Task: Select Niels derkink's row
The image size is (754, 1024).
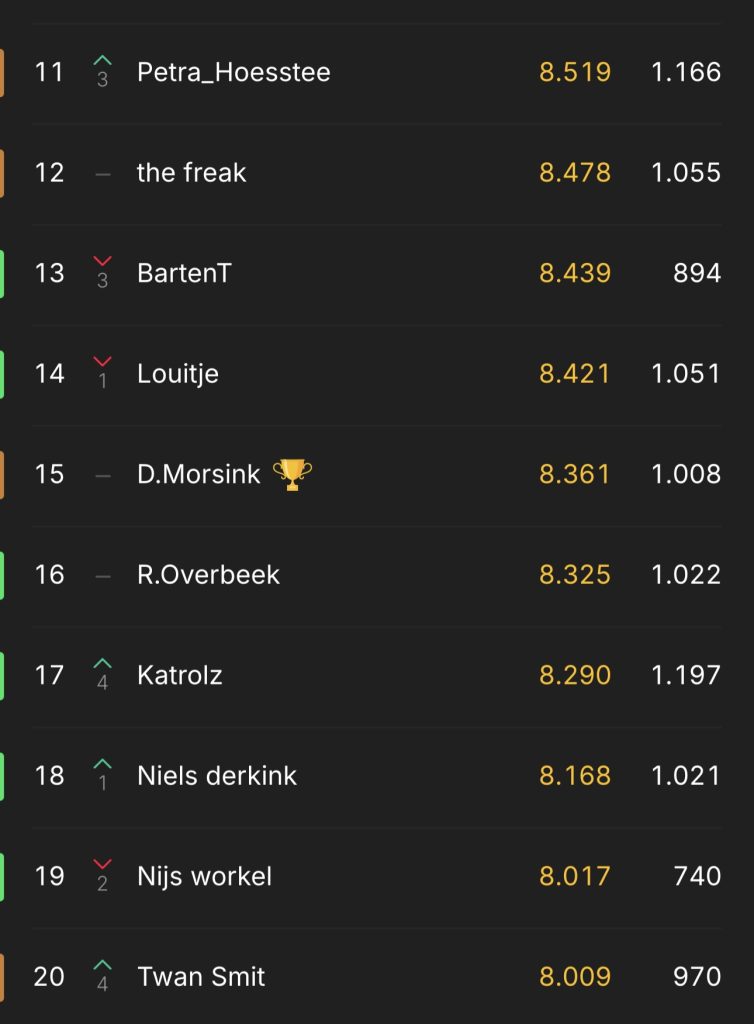Action: tap(217, 776)
